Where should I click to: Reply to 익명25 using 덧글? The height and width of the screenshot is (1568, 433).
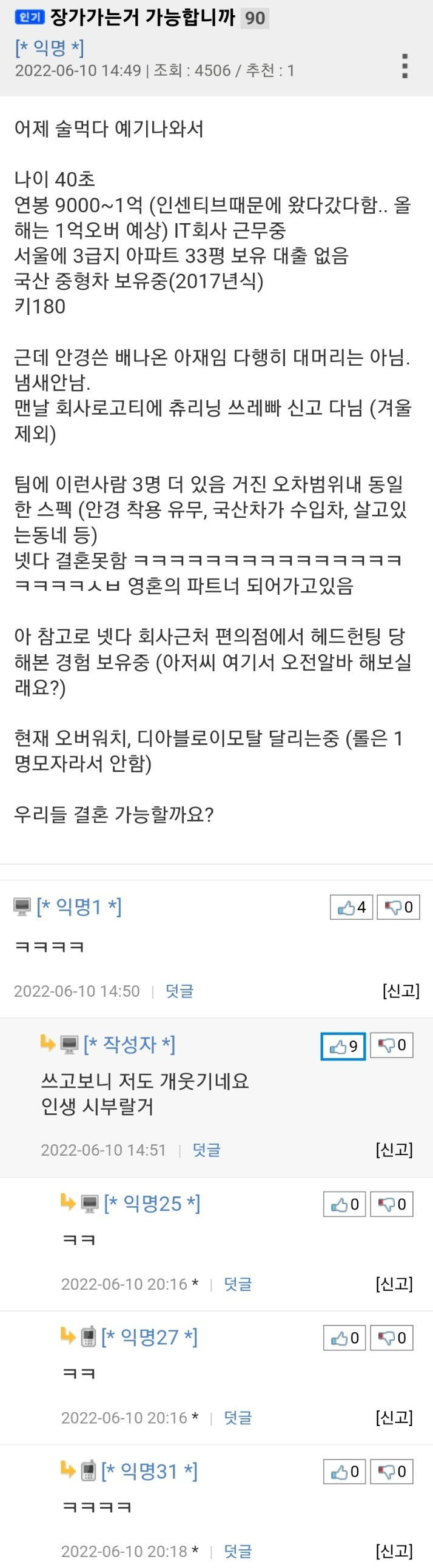[238, 1284]
